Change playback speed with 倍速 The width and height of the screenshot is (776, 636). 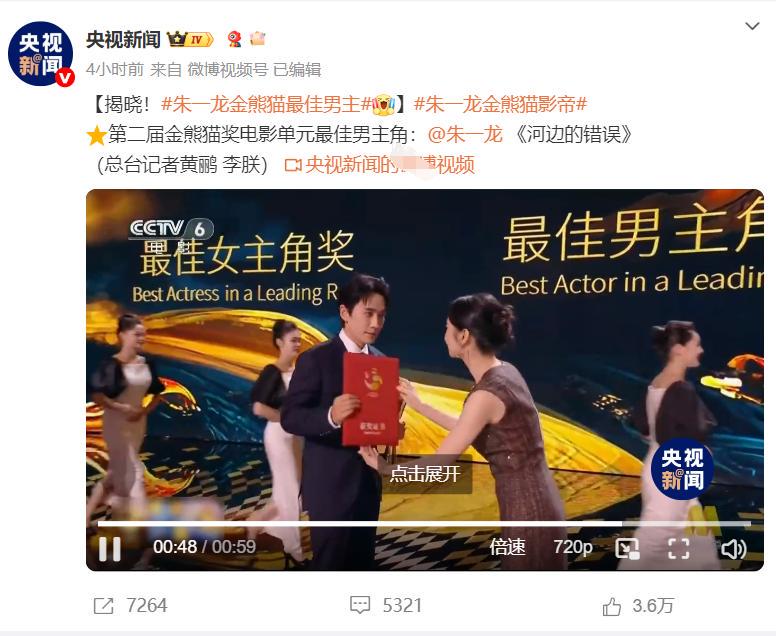(507, 547)
